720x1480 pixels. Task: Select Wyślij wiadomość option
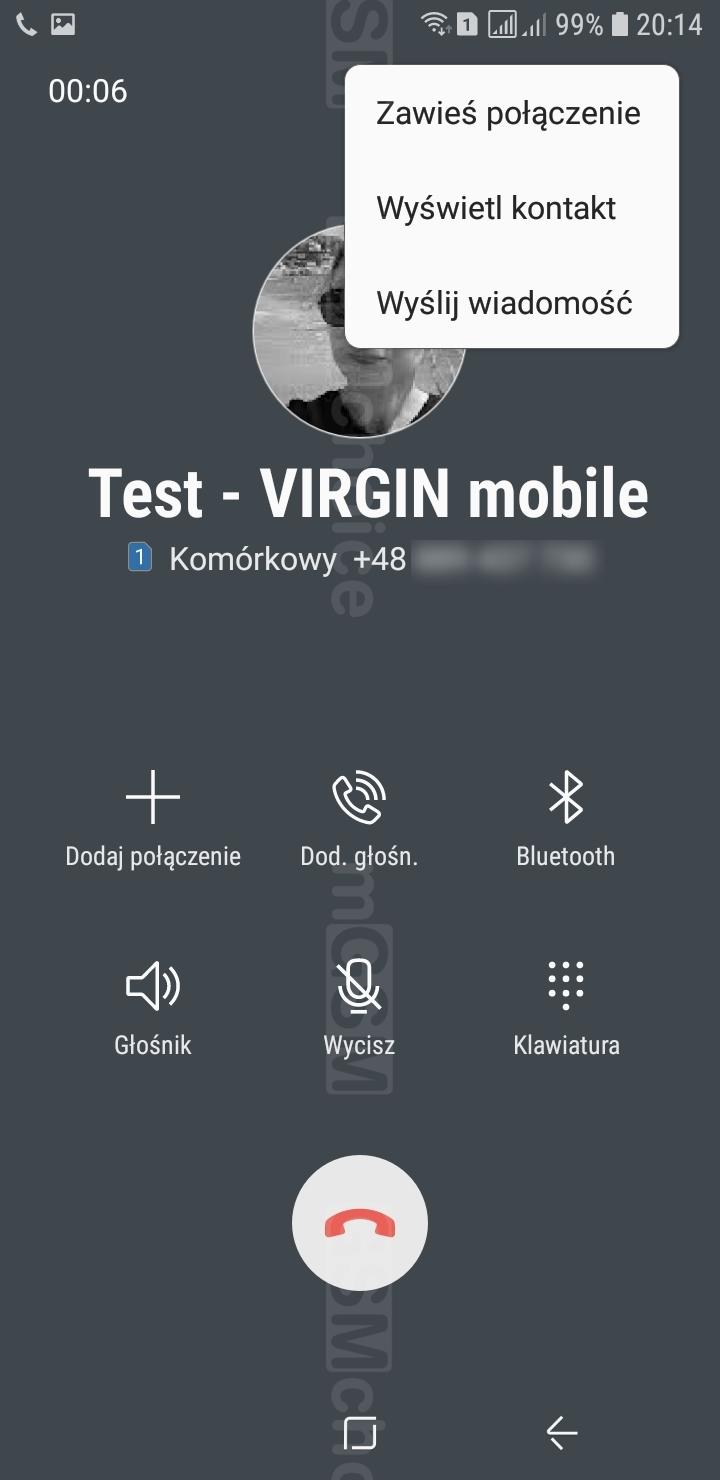(x=504, y=302)
